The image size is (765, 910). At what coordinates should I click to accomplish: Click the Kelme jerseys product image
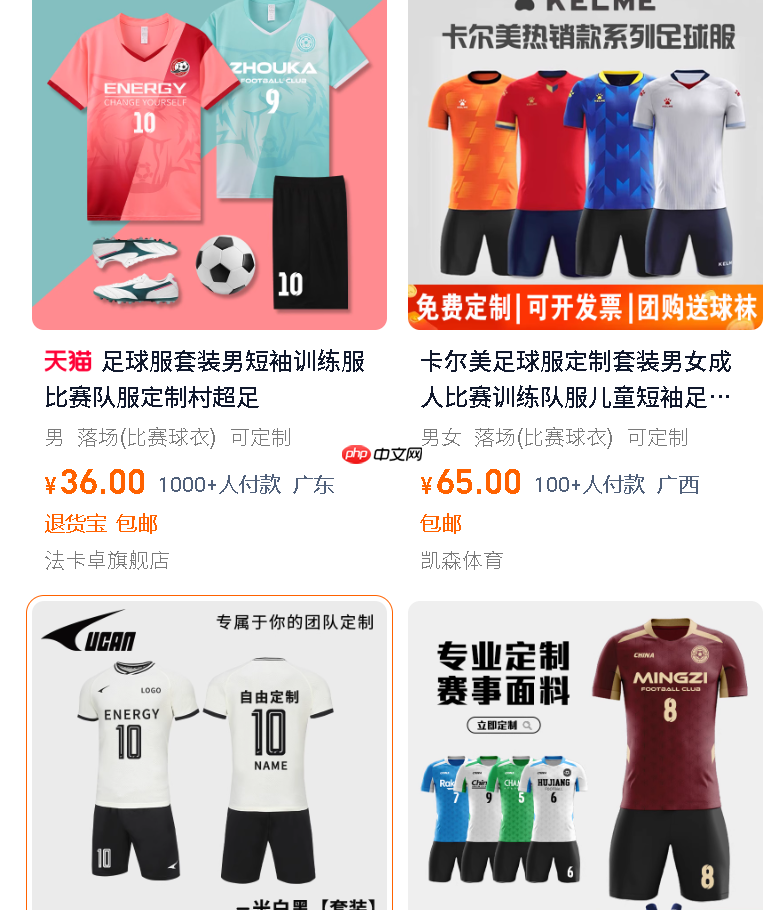[x=585, y=164]
